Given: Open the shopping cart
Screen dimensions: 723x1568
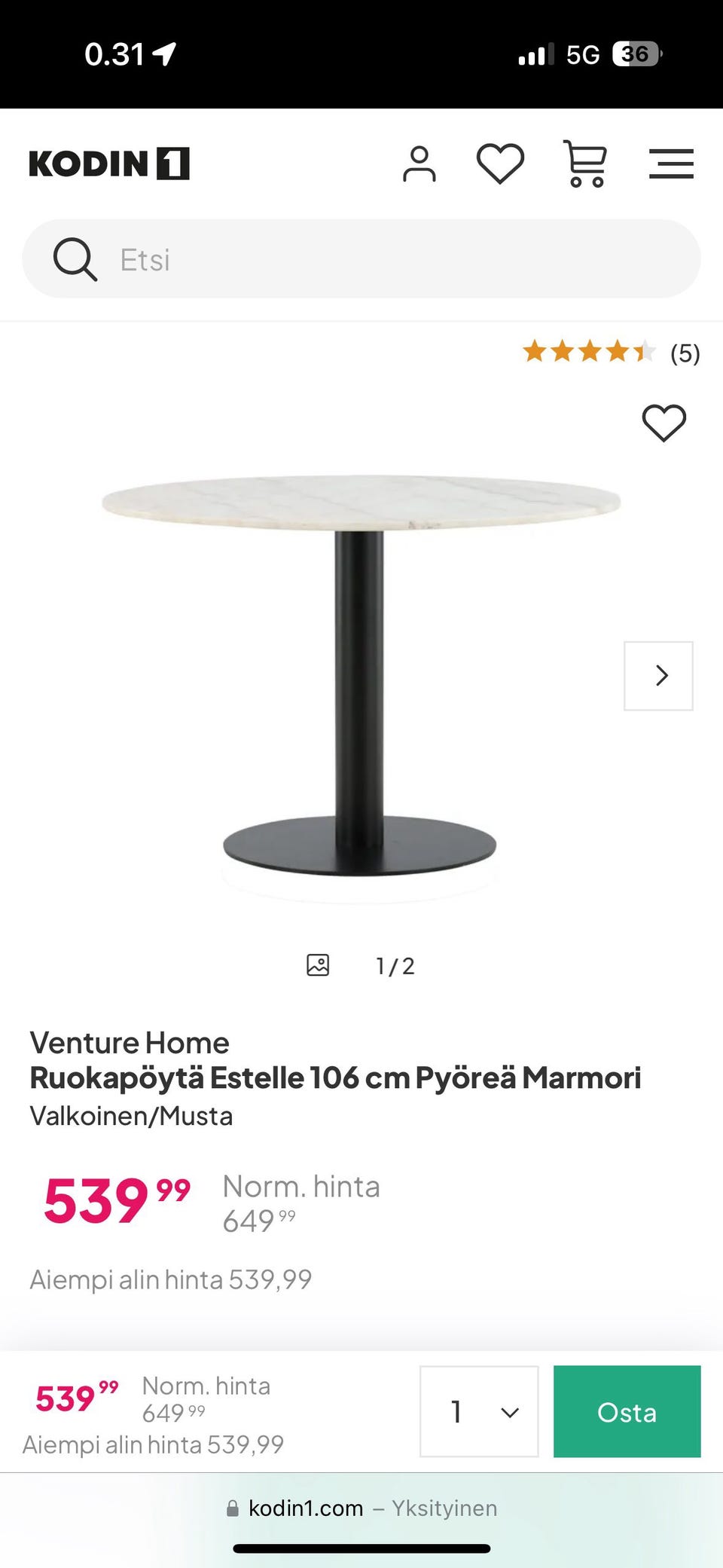Looking at the screenshot, I should (x=585, y=164).
